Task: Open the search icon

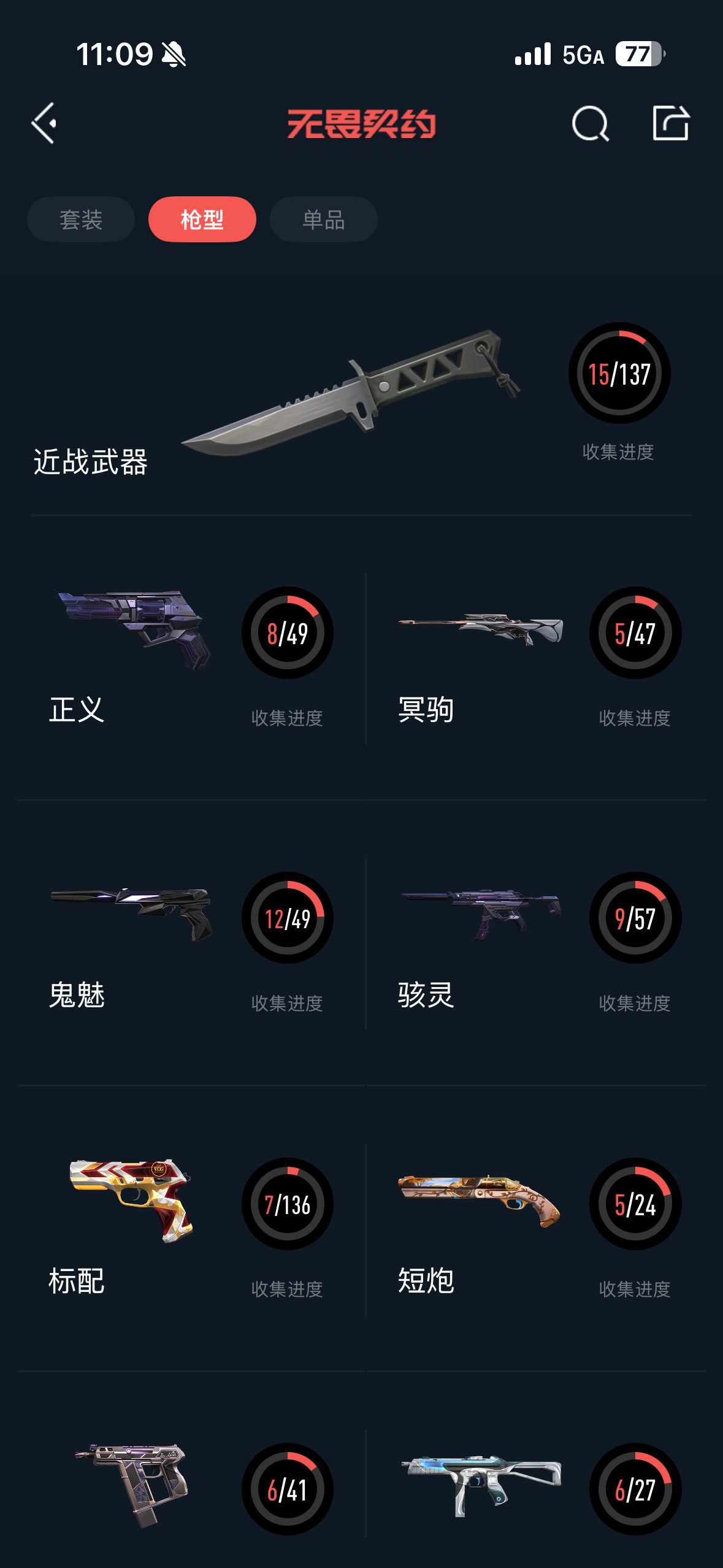Action: [589, 123]
